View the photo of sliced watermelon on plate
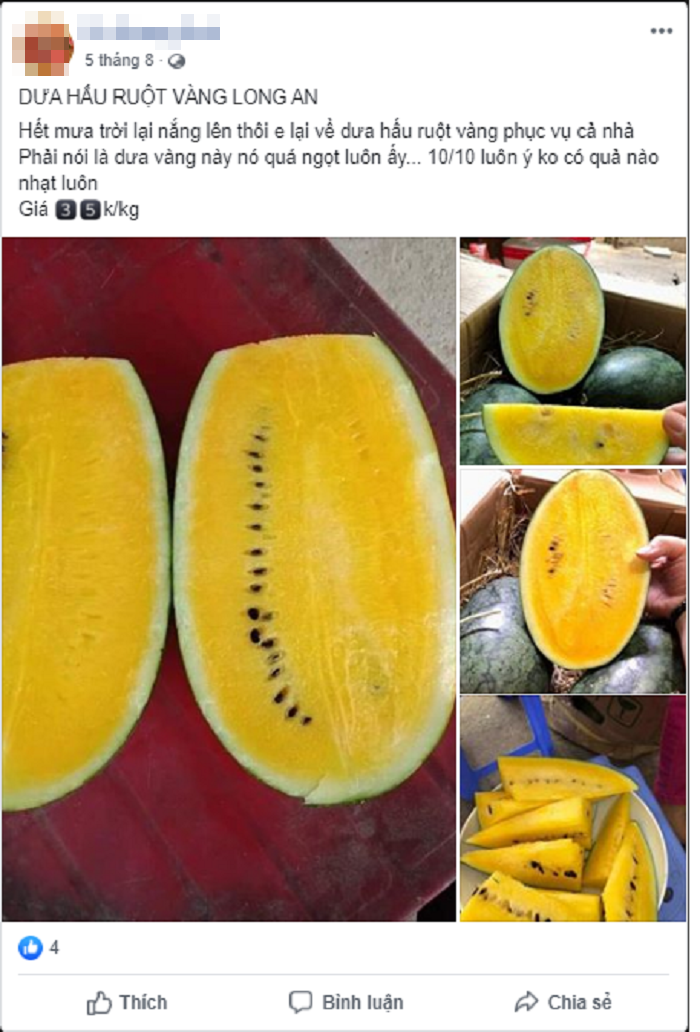 click(572, 809)
